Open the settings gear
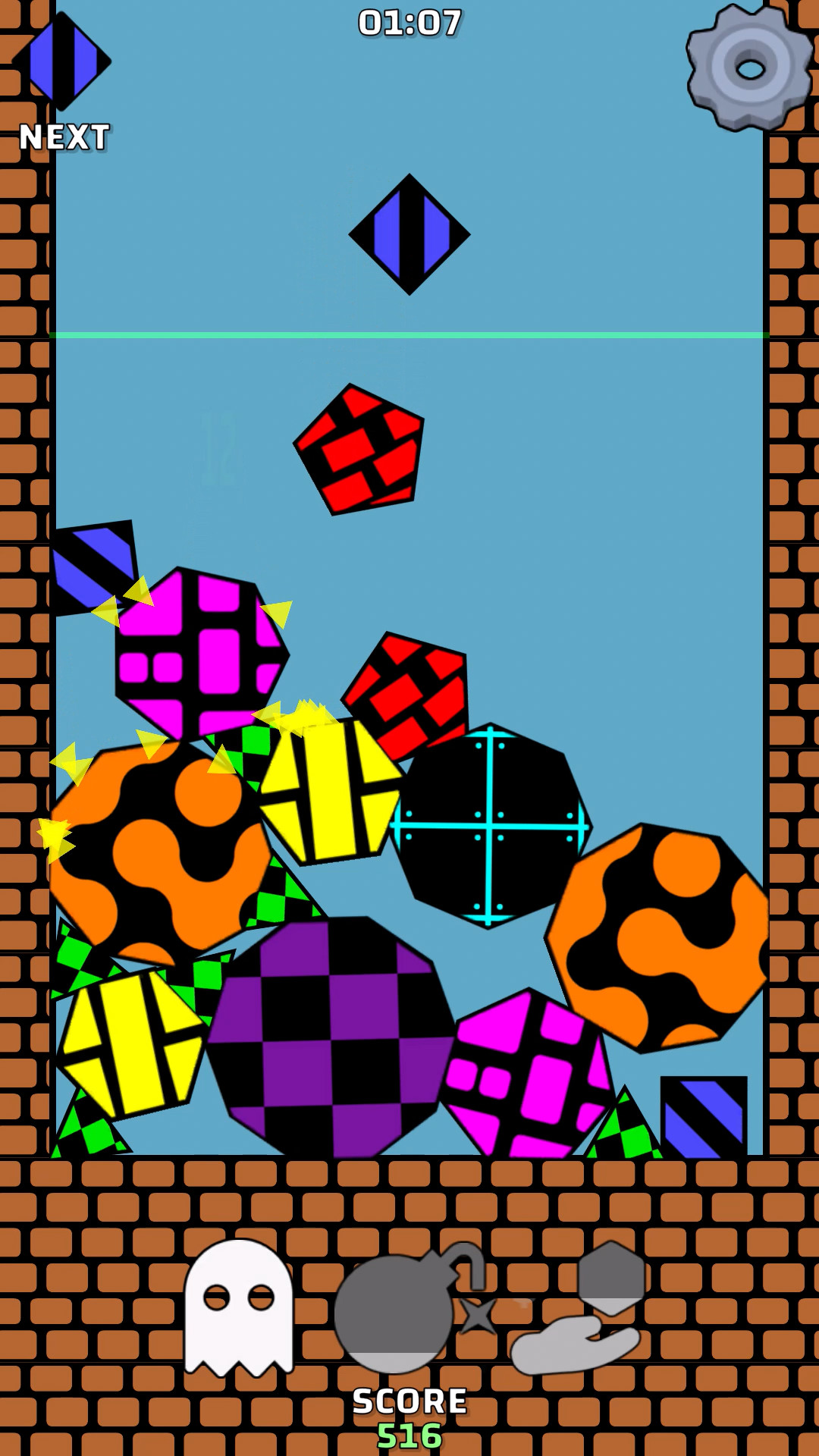Screen dimensions: 819x1456 [749, 67]
